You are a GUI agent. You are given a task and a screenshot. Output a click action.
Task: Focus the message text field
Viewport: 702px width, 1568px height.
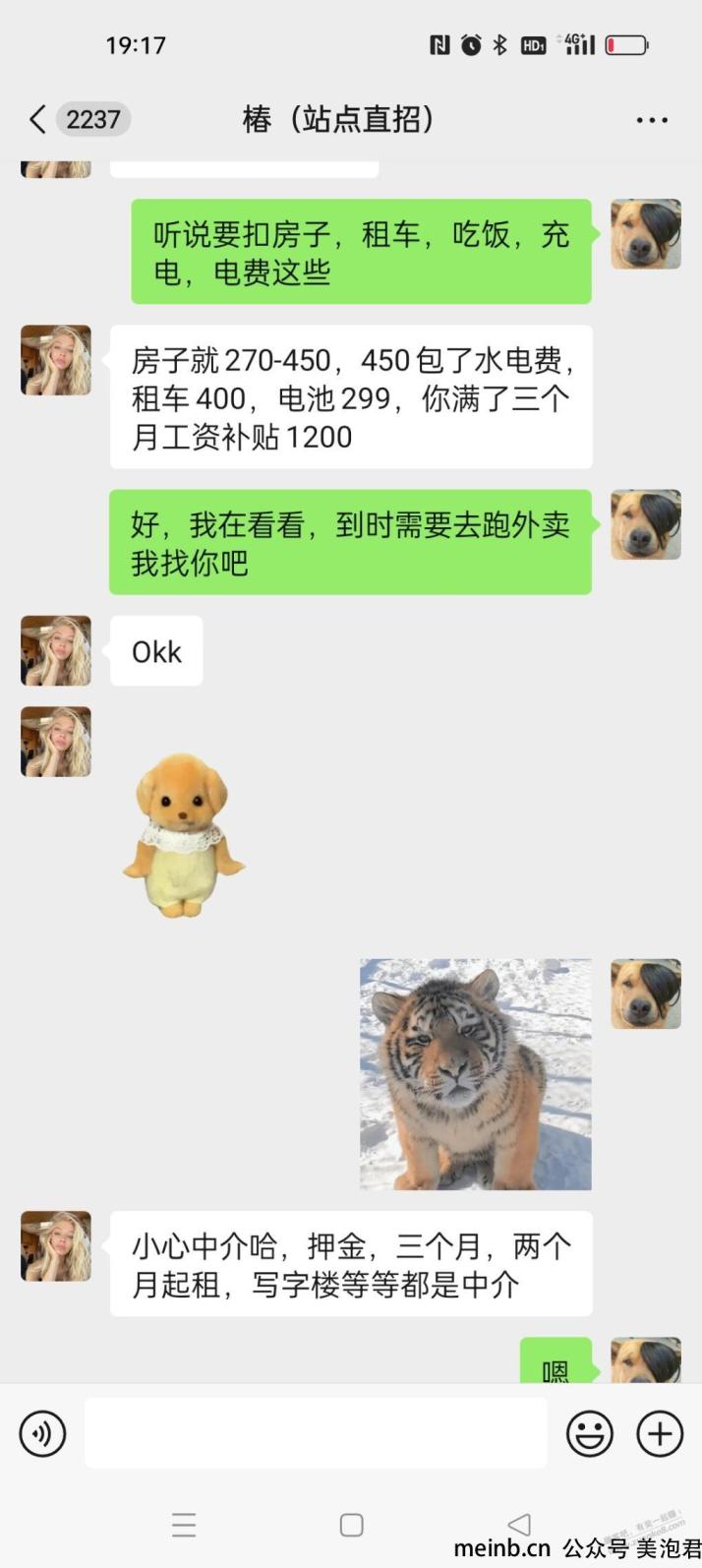pyautogui.click(x=315, y=1433)
